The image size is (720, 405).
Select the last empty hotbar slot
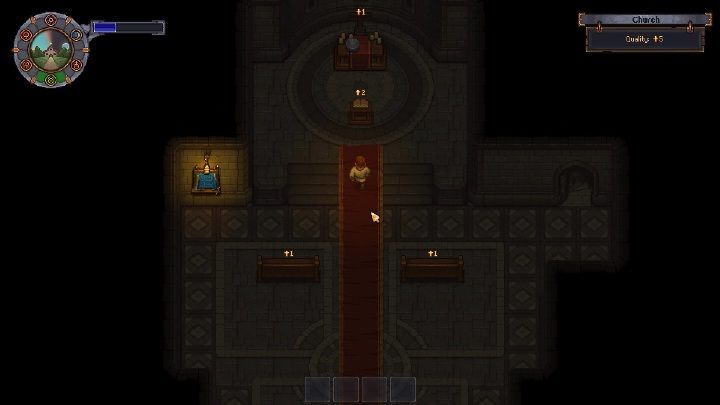[402, 388]
